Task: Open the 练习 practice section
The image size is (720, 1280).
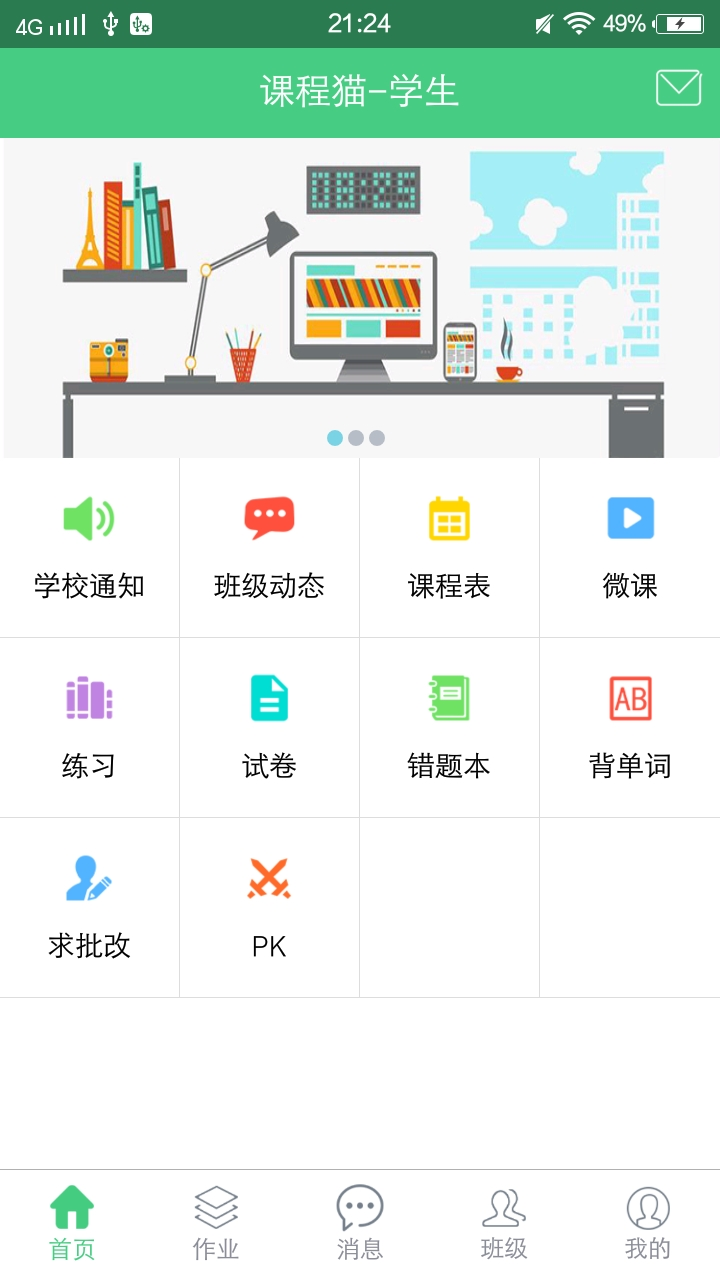Action: click(90, 728)
